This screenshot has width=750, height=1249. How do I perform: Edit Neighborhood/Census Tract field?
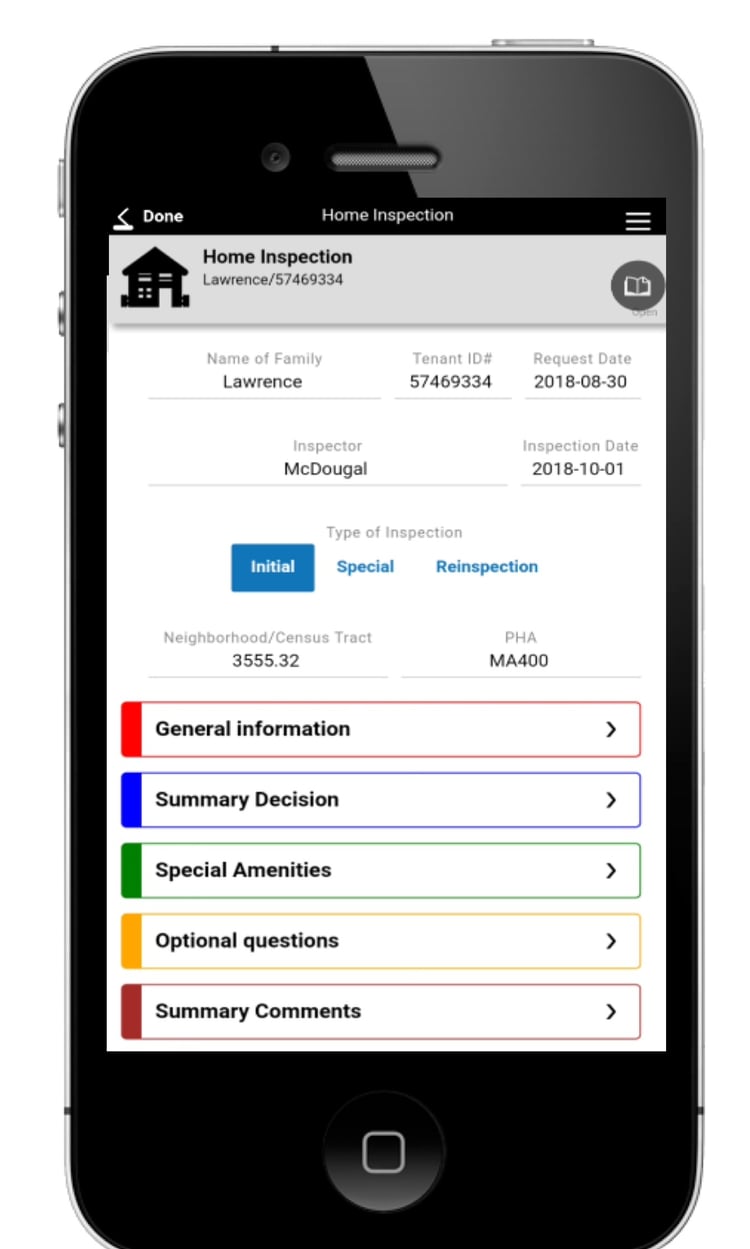267,661
